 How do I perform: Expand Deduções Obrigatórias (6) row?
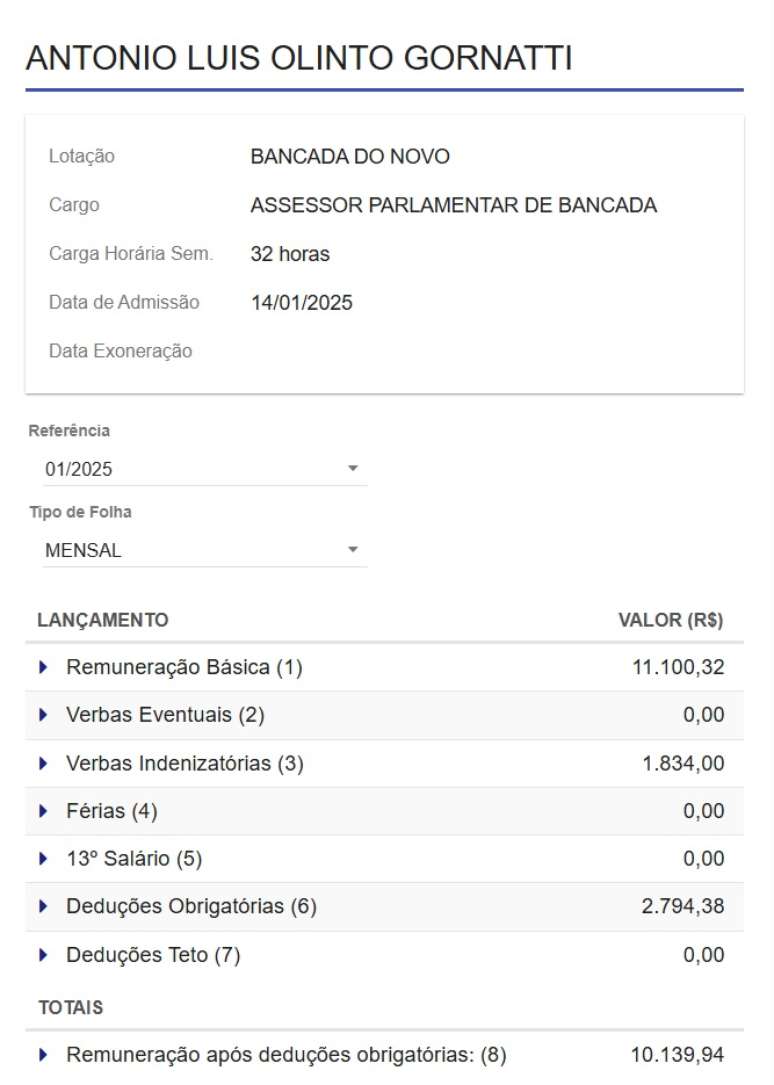pyautogui.click(x=44, y=907)
